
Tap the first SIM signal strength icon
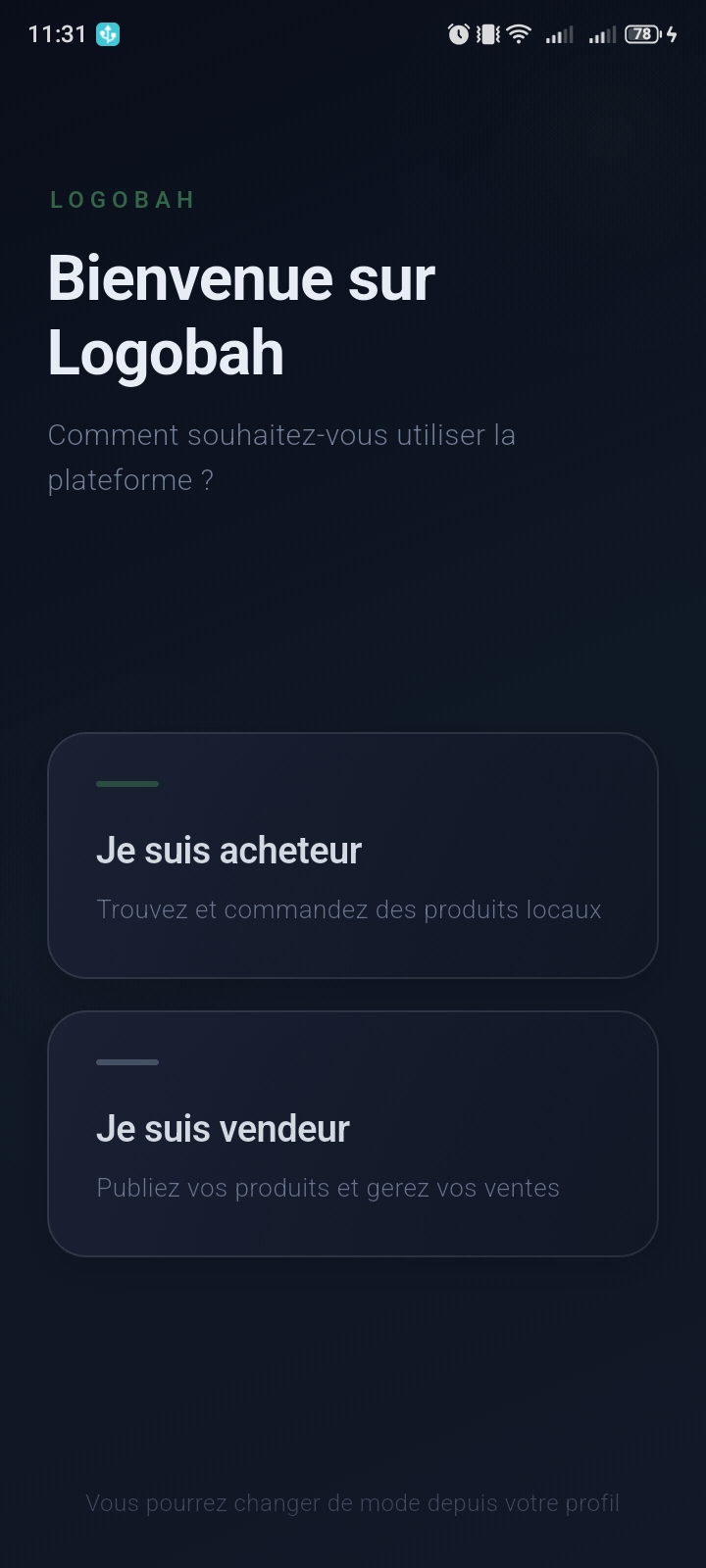559,33
